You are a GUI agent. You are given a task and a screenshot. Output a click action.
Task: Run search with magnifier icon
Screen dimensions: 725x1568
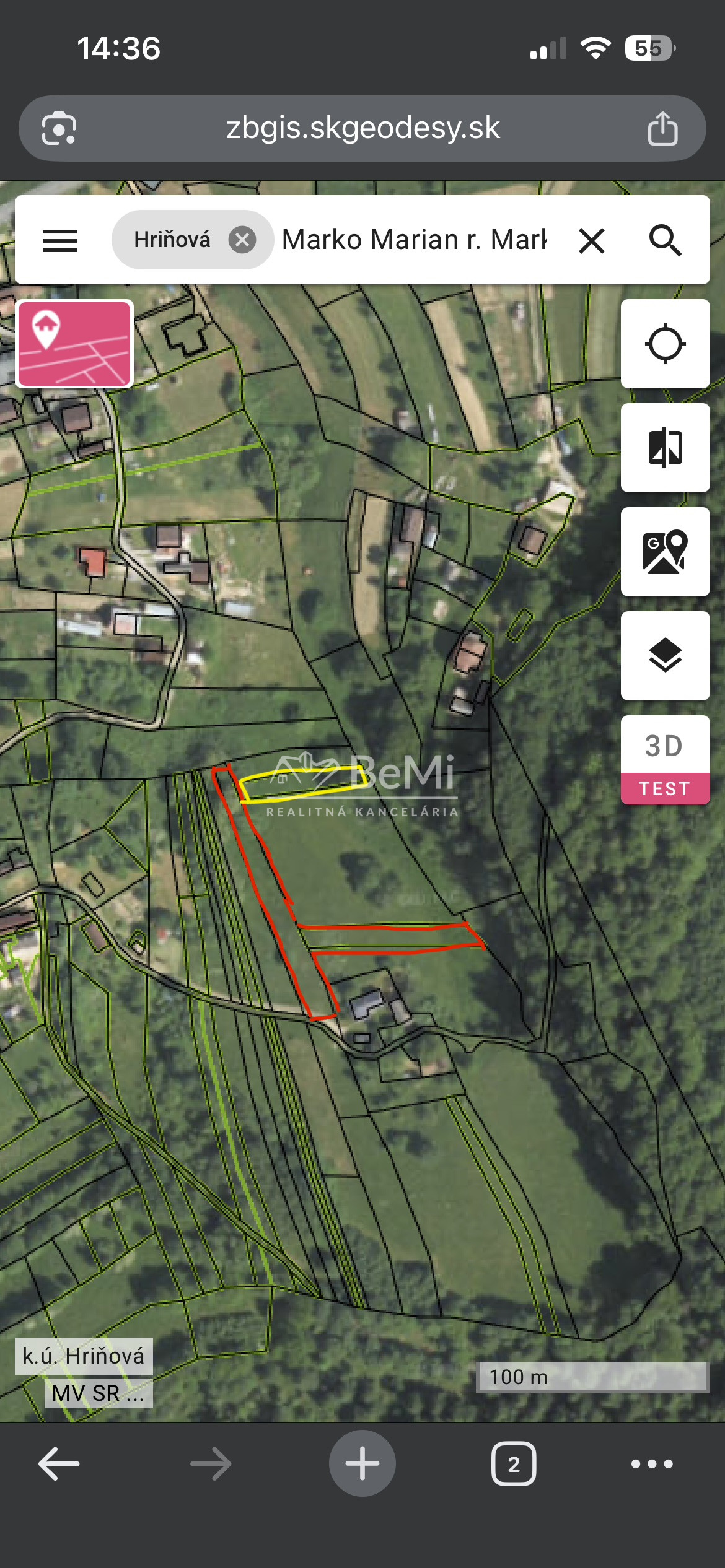[665, 240]
